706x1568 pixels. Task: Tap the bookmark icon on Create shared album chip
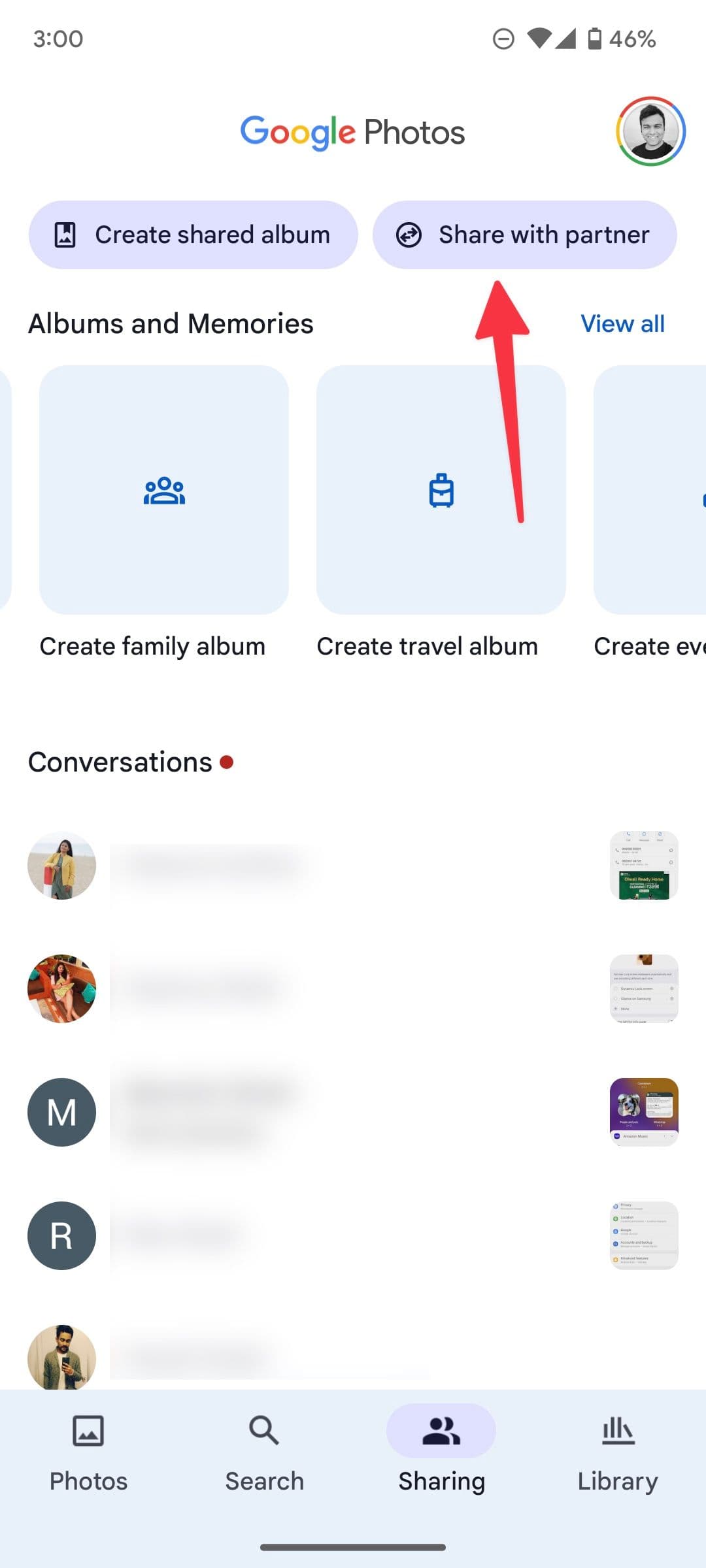point(65,234)
